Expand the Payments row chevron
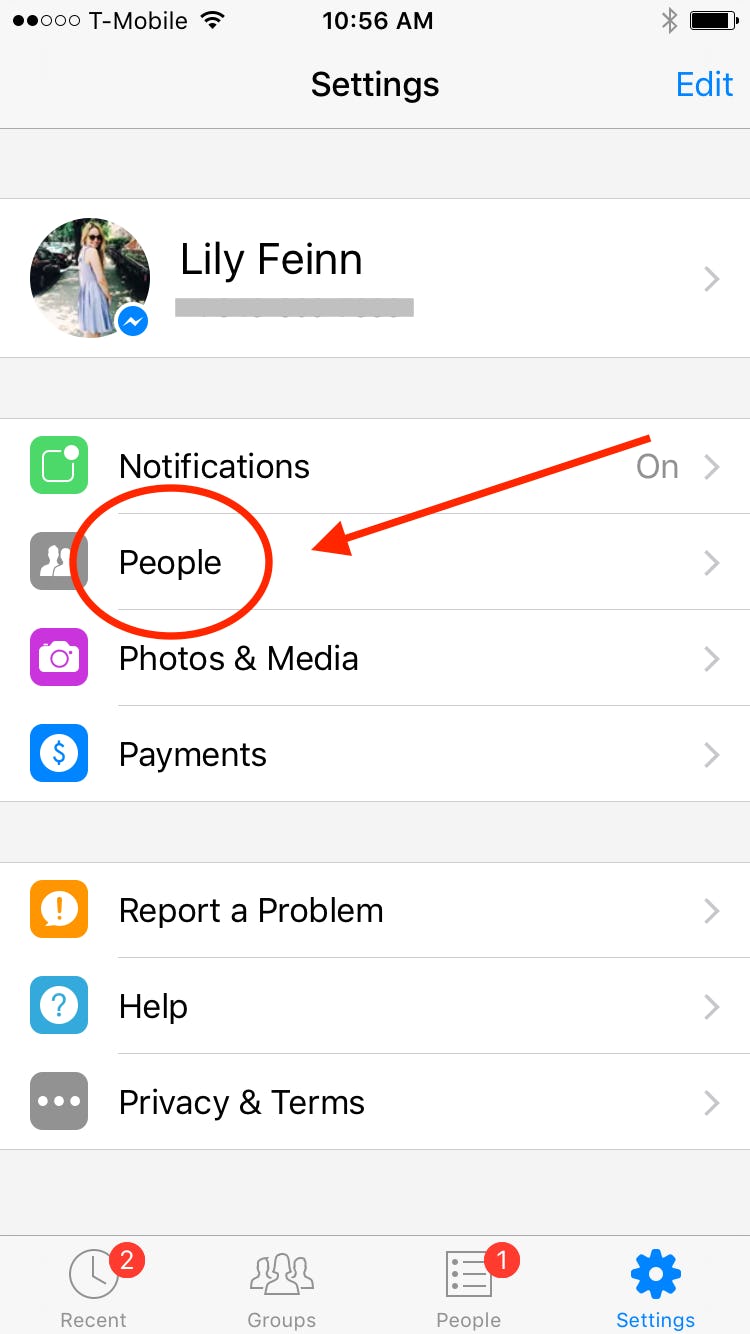750x1334 pixels. pyautogui.click(x=711, y=754)
